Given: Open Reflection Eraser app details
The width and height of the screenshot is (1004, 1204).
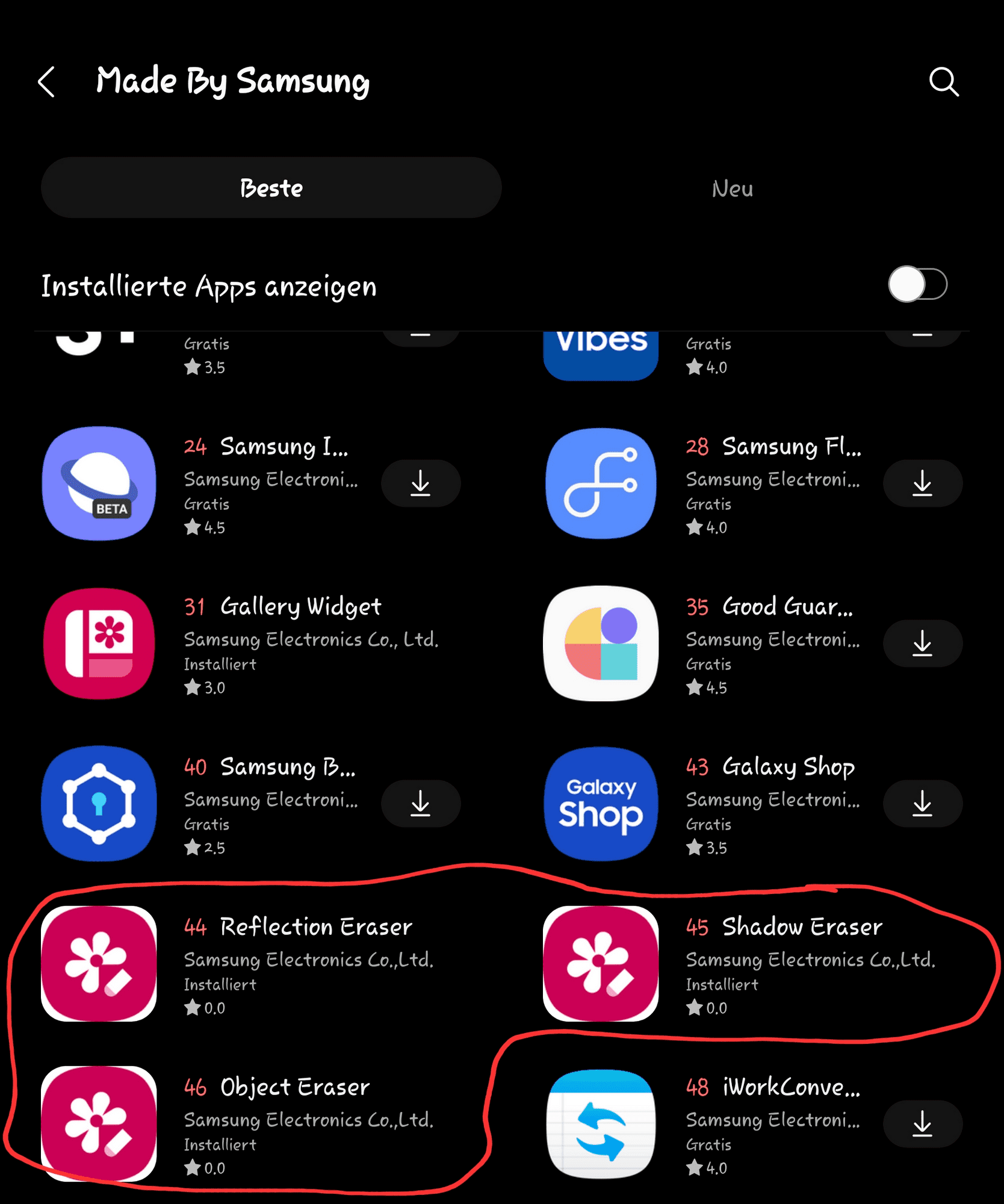Looking at the screenshot, I should [315, 927].
